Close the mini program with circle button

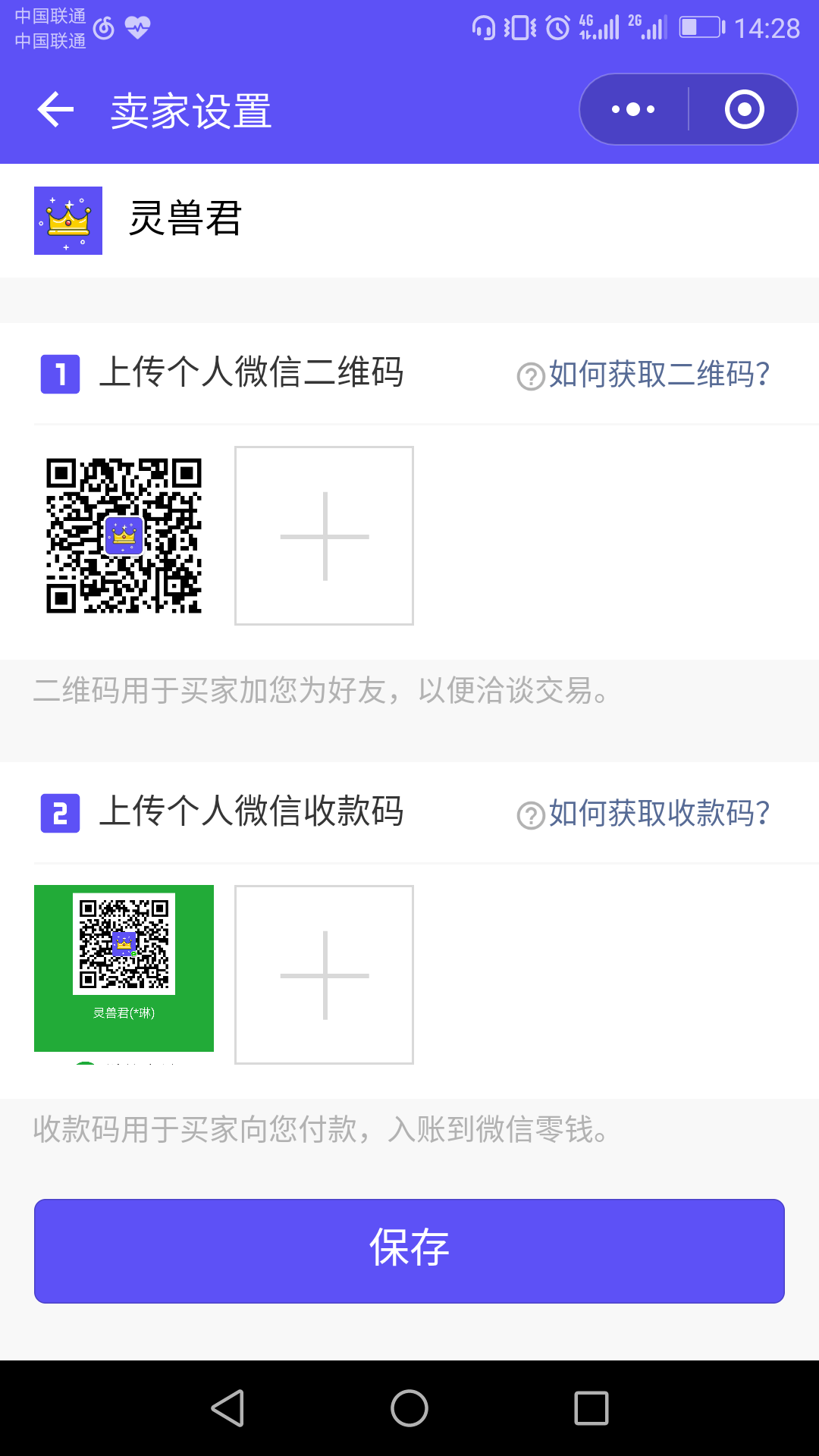744,109
